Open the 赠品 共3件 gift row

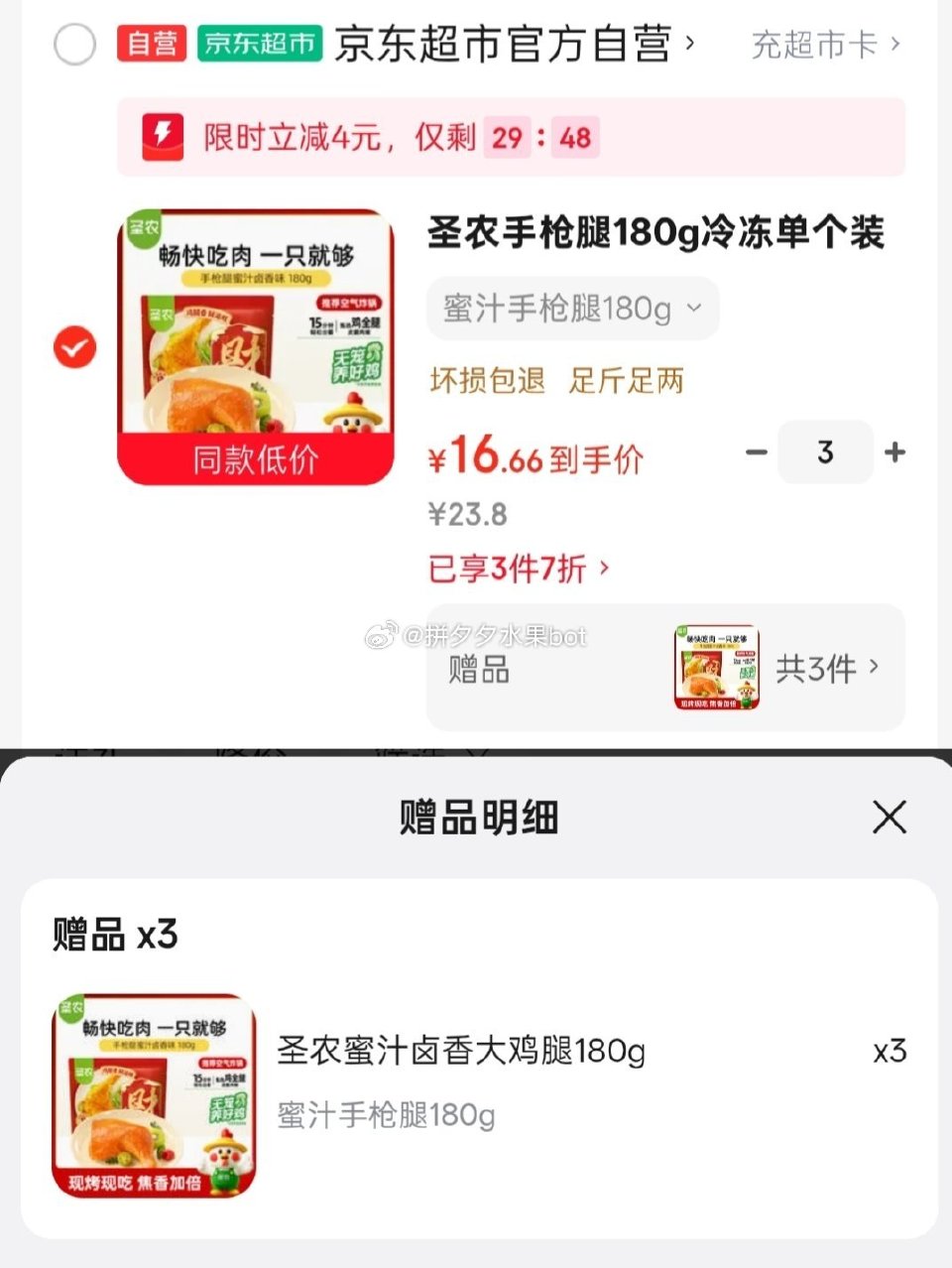665,668
